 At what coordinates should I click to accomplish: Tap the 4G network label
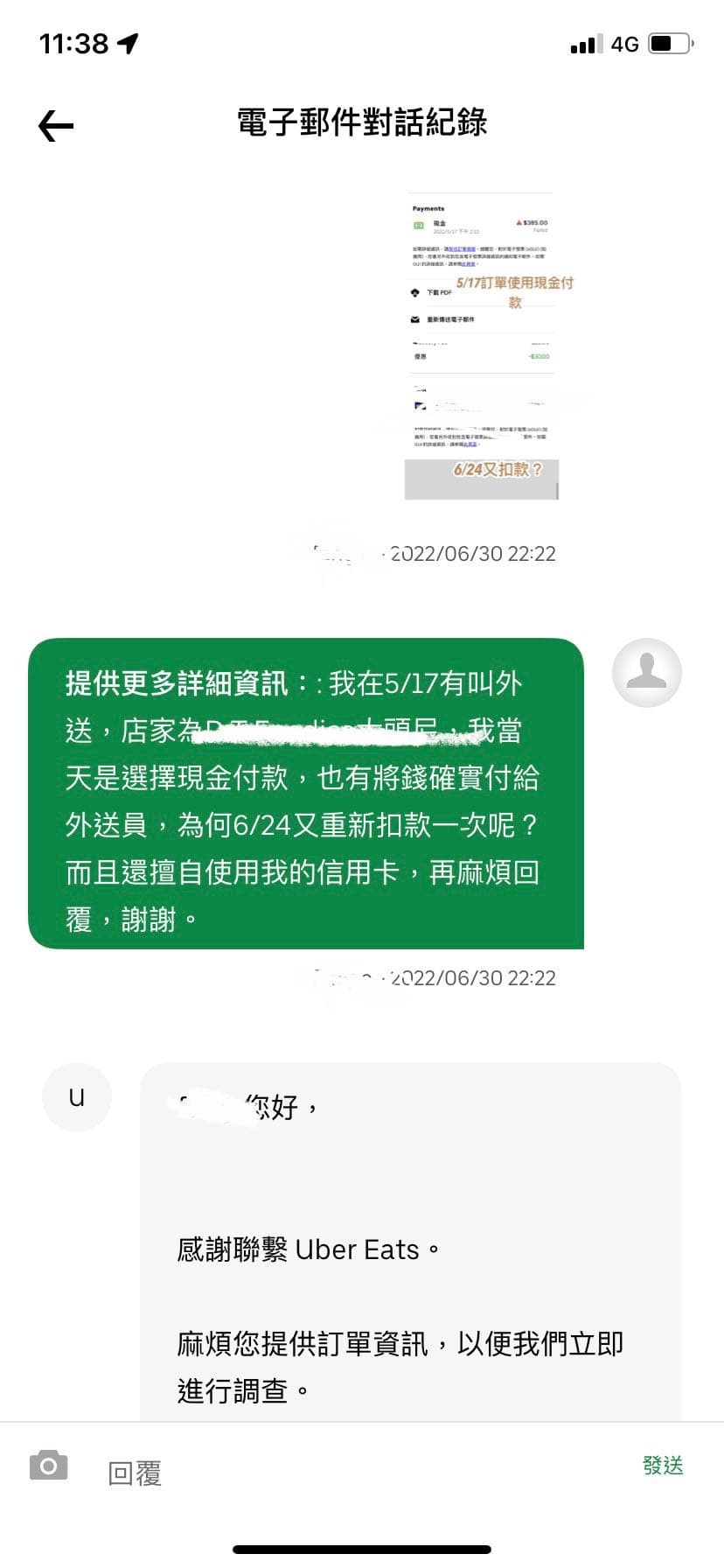click(x=626, y=42)
